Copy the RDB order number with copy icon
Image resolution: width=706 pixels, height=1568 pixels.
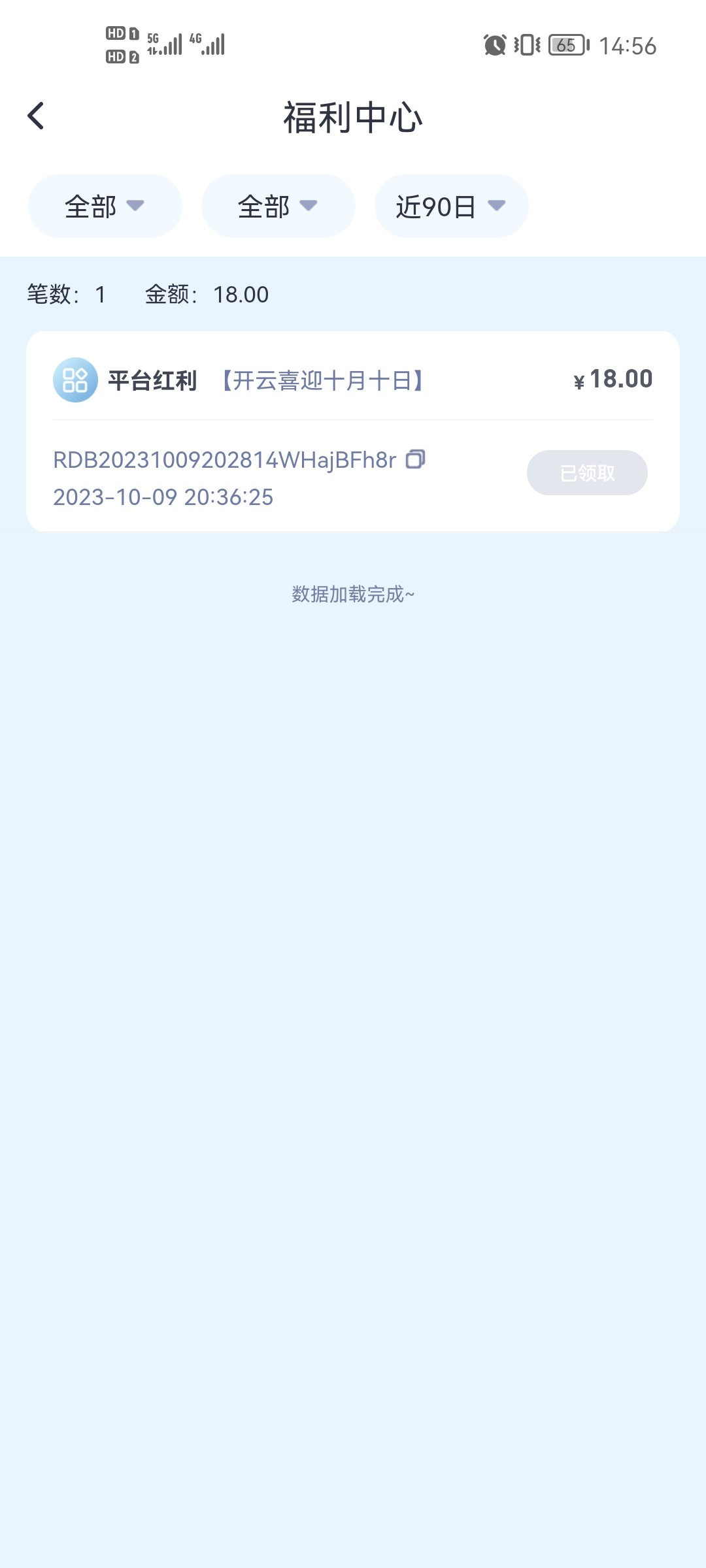pos(416,459)
